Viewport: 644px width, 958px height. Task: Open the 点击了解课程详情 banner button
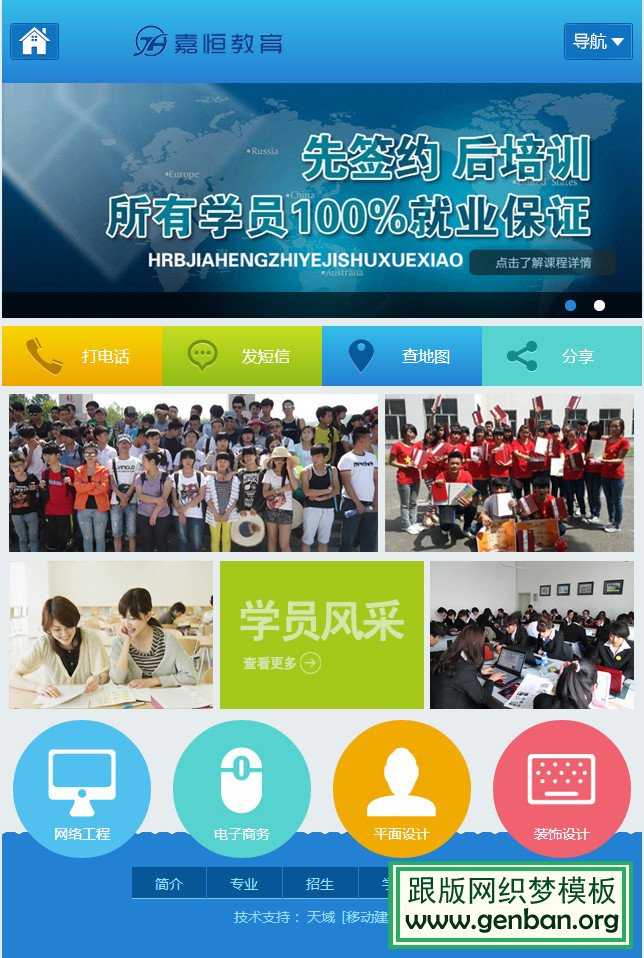[x=529, y=263]
